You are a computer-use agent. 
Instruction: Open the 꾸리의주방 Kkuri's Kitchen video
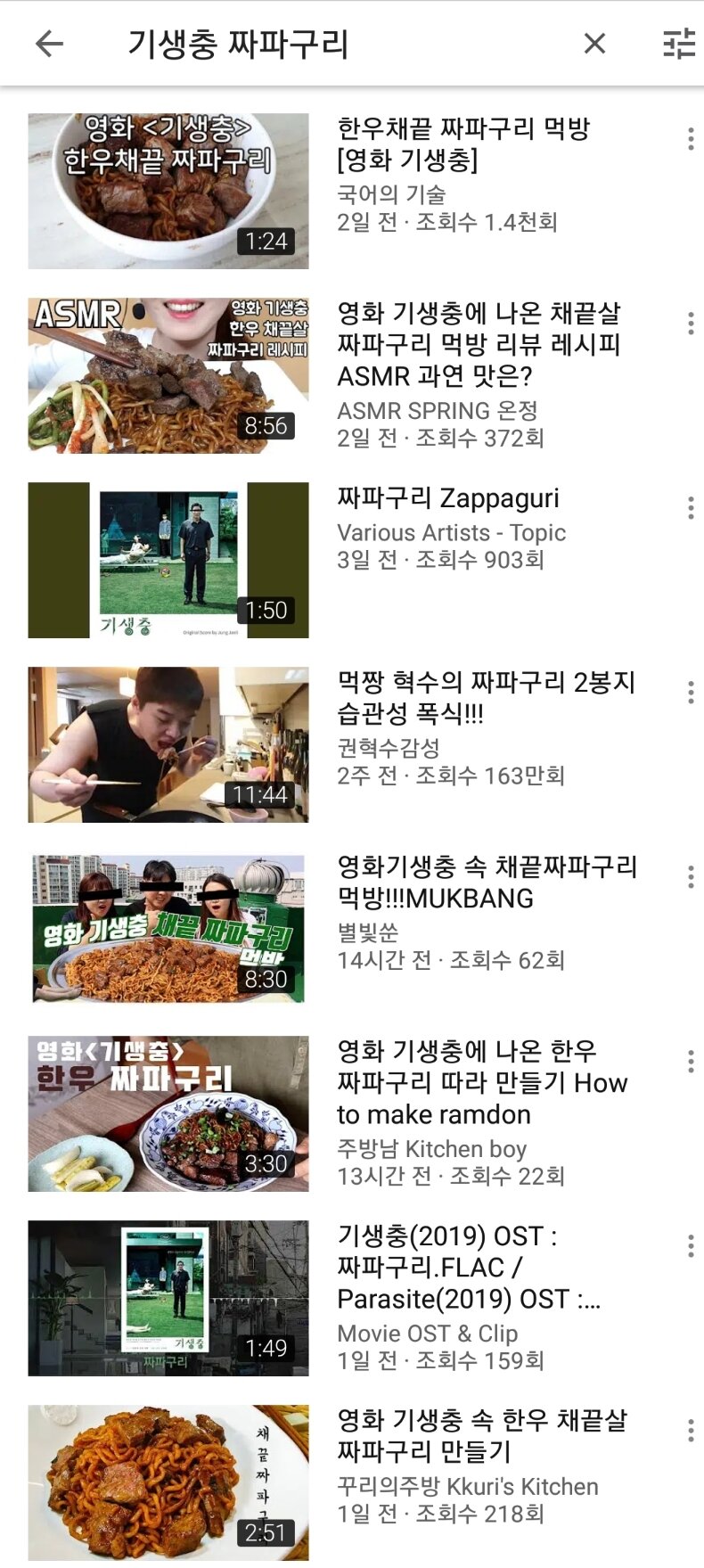pos(168,1482)
